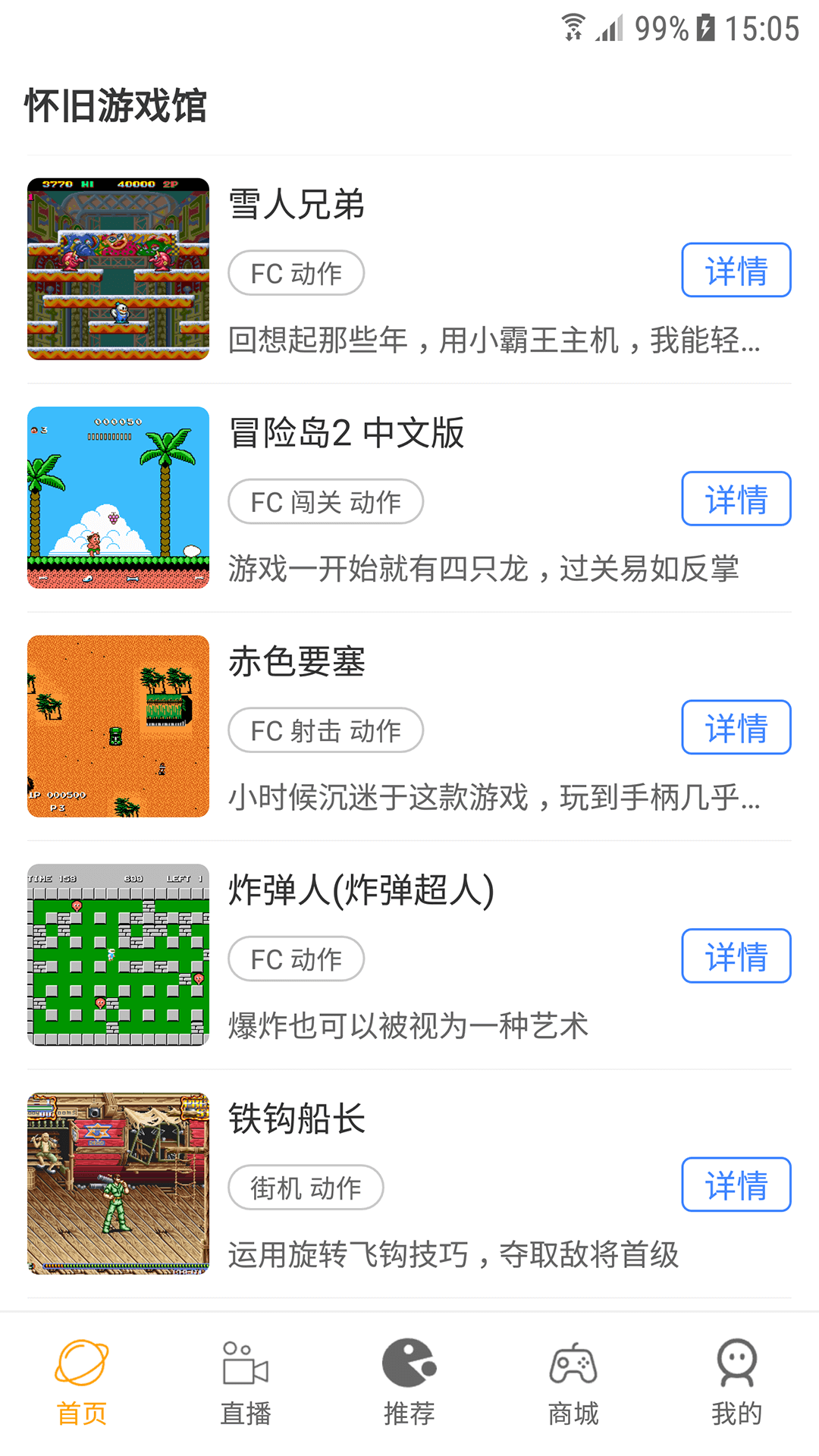Open the 冒险岛2 game thumbnail

tap(118, 497)
